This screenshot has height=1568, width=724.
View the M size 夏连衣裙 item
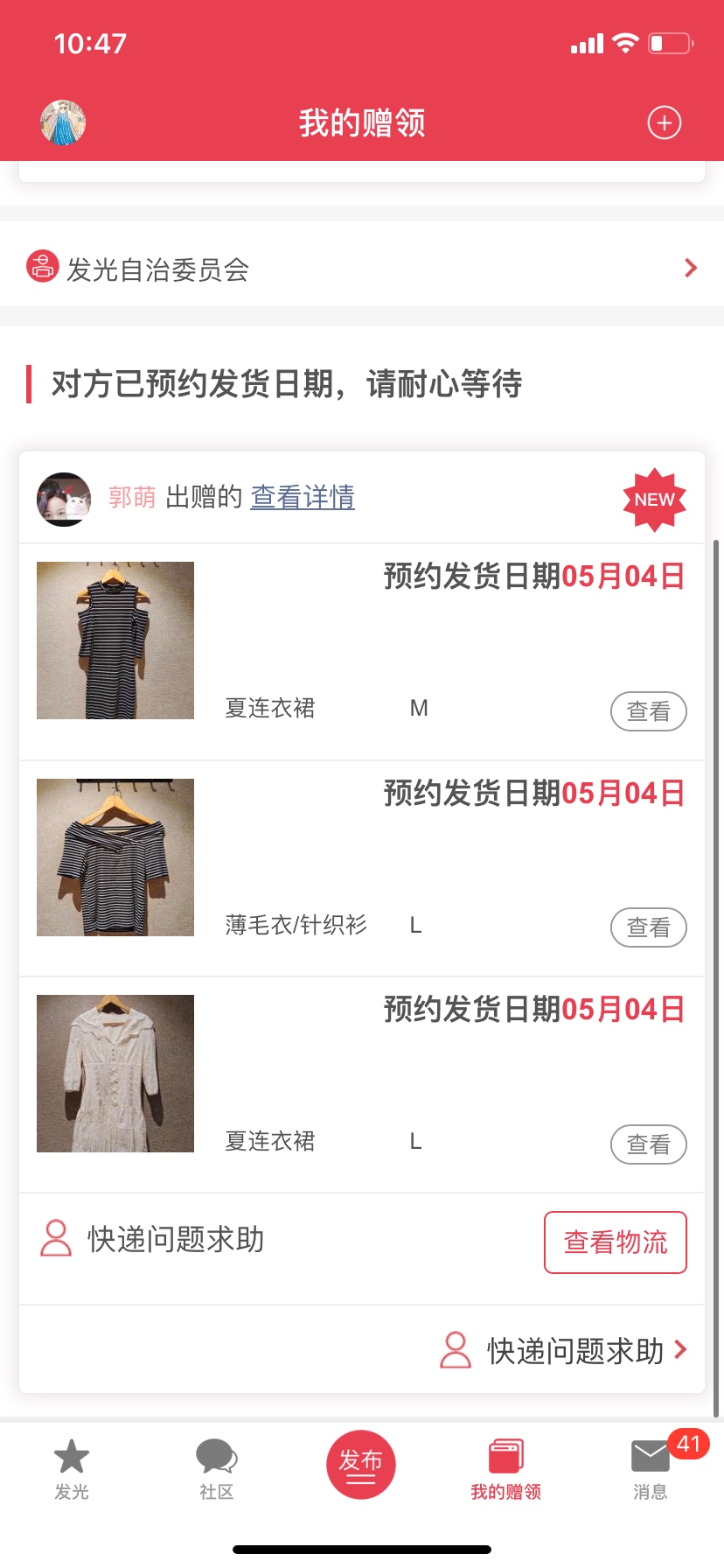tap(648, 711)
